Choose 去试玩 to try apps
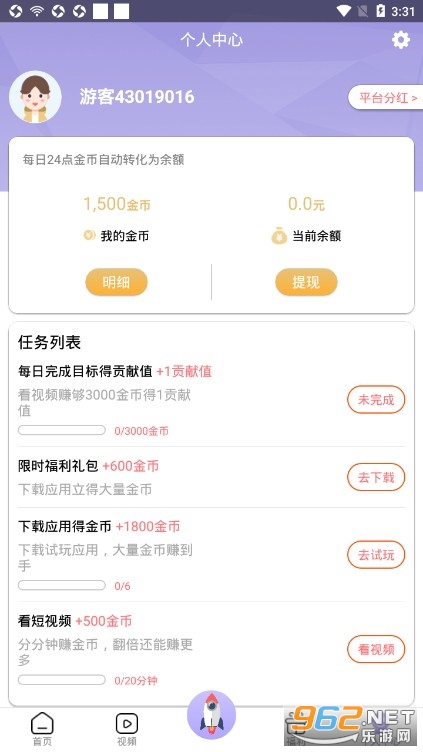This screenshot has width=423, height=752. [376, 555]
